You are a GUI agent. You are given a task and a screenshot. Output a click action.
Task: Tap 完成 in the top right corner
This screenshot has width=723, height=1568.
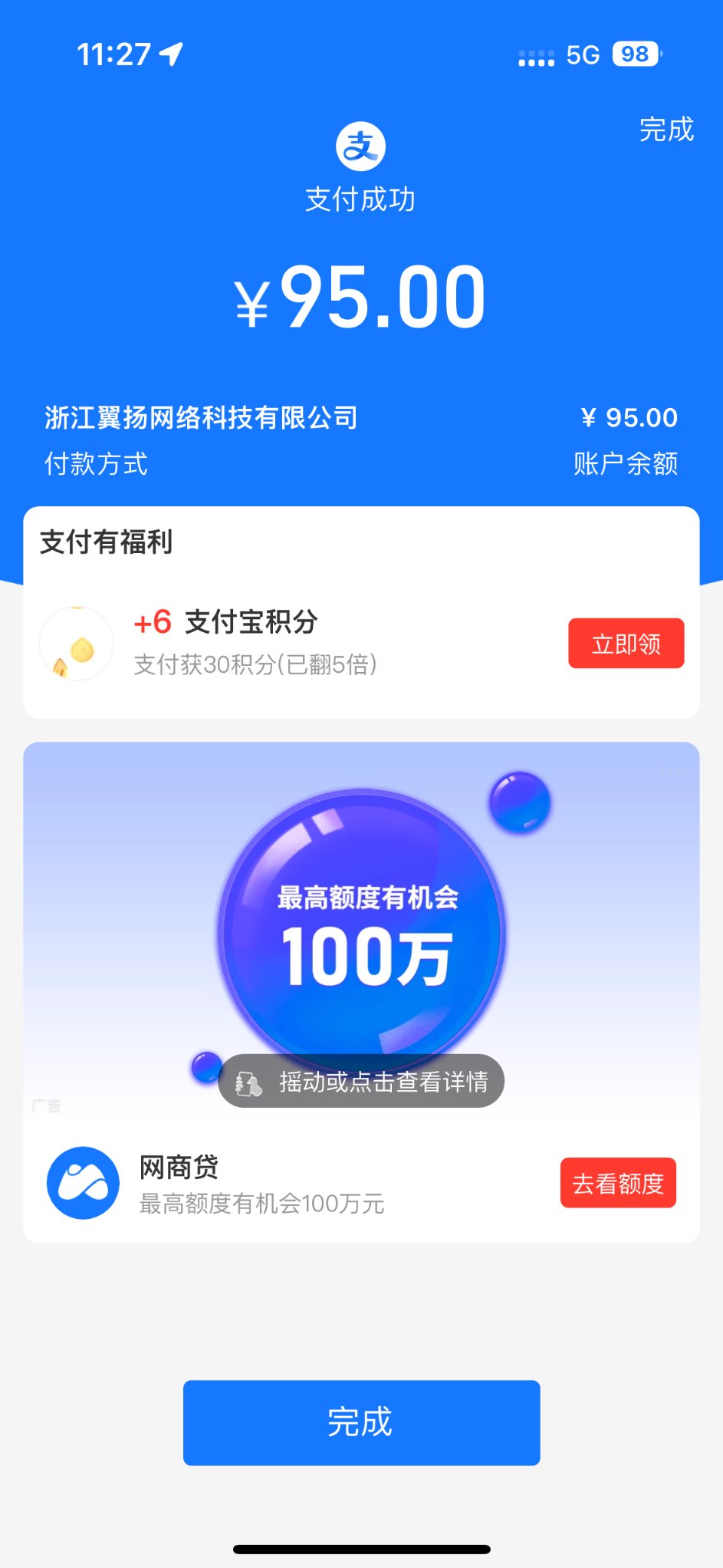tap(666, 130)
